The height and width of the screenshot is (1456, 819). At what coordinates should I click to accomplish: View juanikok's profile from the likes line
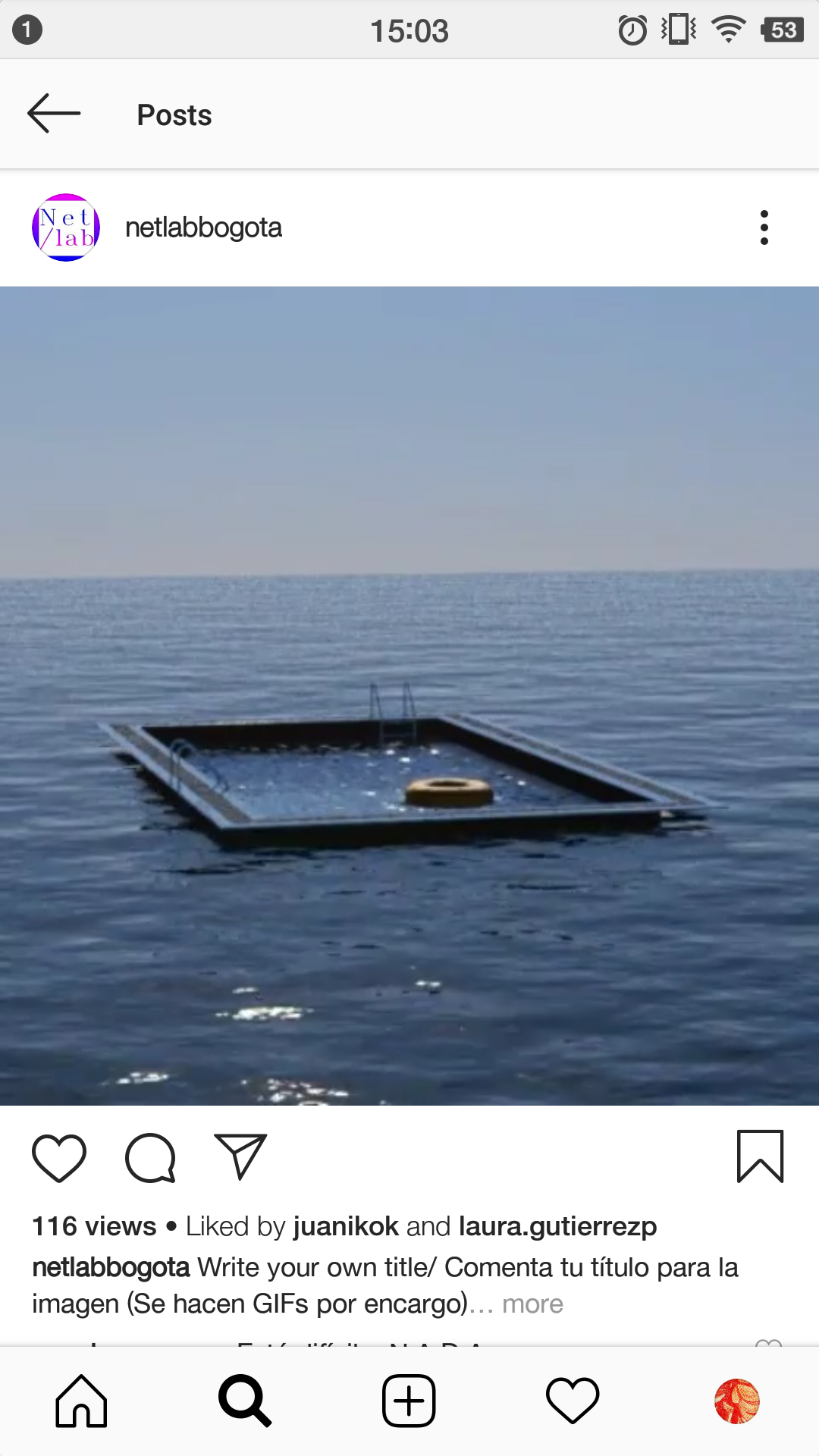(x=346, y=1226)
